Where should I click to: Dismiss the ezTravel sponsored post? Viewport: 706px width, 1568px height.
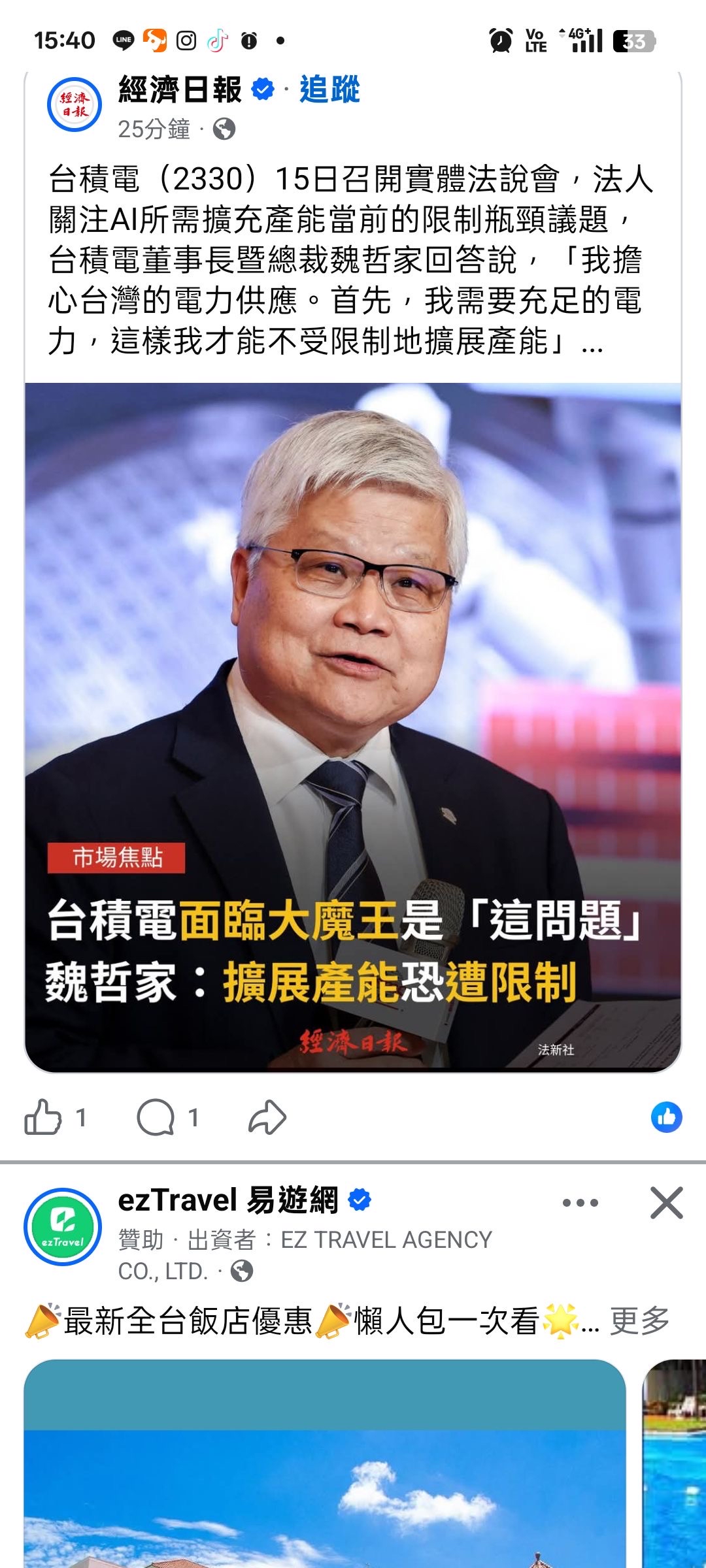[666, 1203]
